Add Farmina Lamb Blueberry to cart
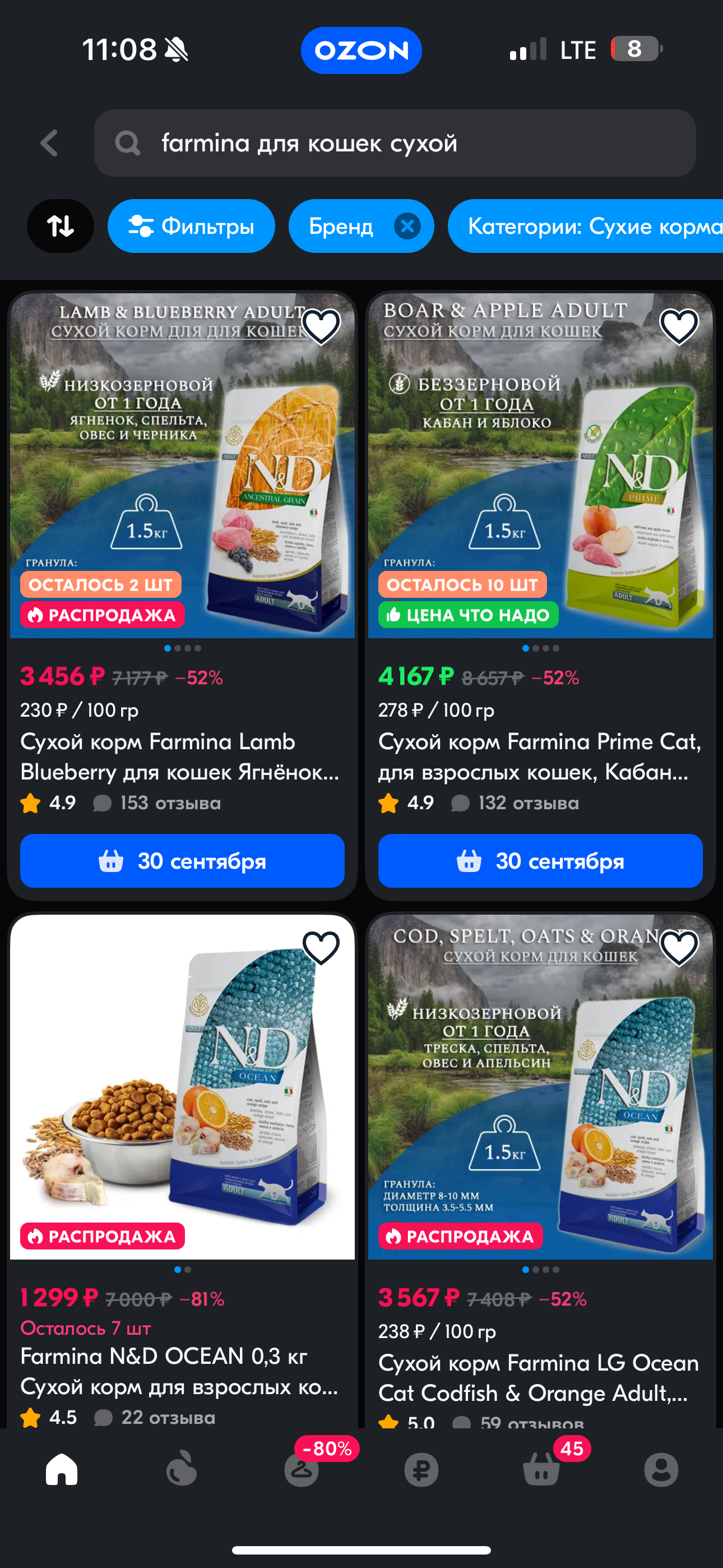 pyautogui.click(x=182, y=861)
